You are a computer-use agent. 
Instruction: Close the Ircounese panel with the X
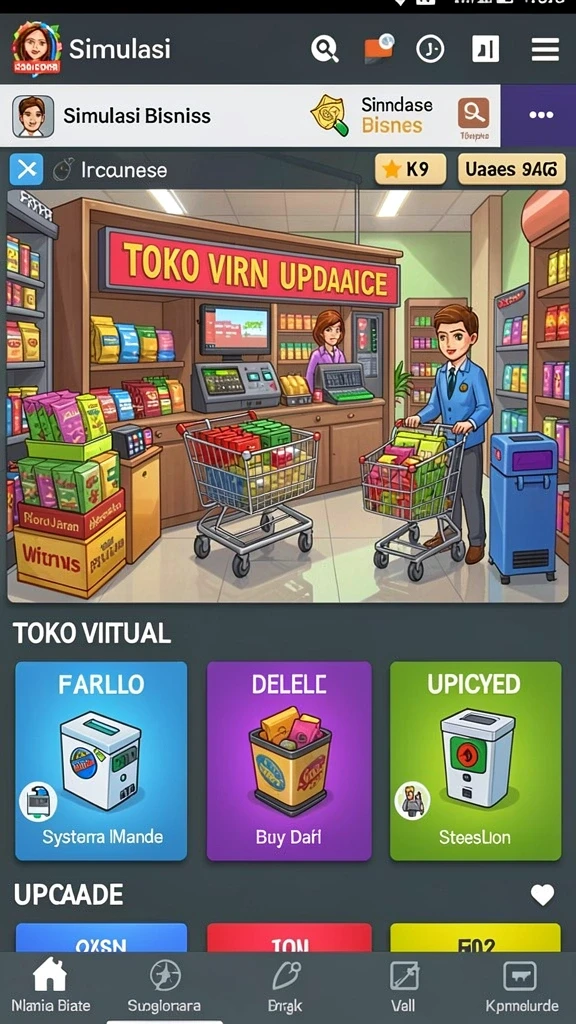click(27, 170)
